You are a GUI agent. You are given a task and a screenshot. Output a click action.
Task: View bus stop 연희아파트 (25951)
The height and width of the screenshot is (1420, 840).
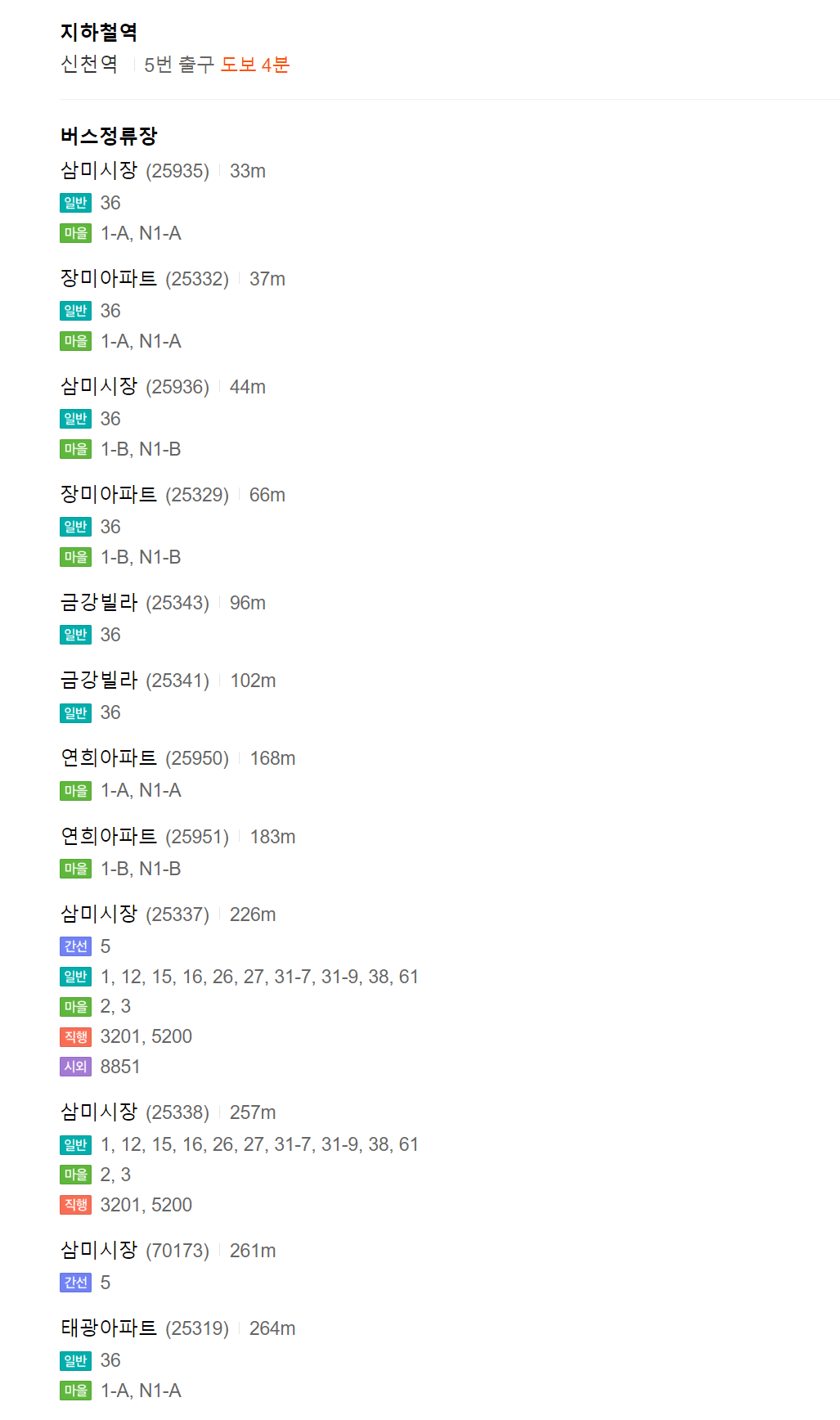pyautogui.click(x=109, y=836)
